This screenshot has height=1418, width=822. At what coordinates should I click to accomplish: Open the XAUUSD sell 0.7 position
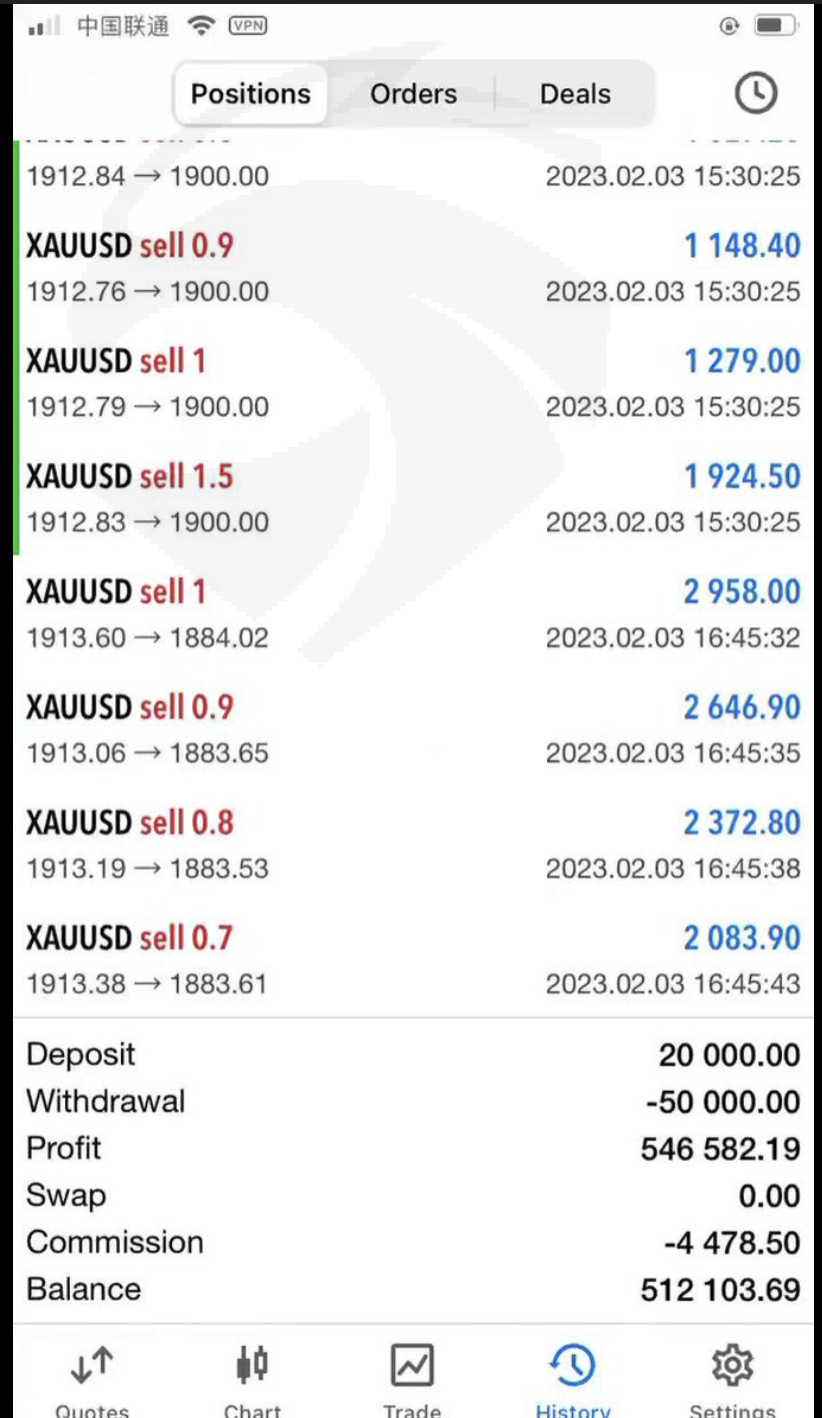tap(413, 959)
